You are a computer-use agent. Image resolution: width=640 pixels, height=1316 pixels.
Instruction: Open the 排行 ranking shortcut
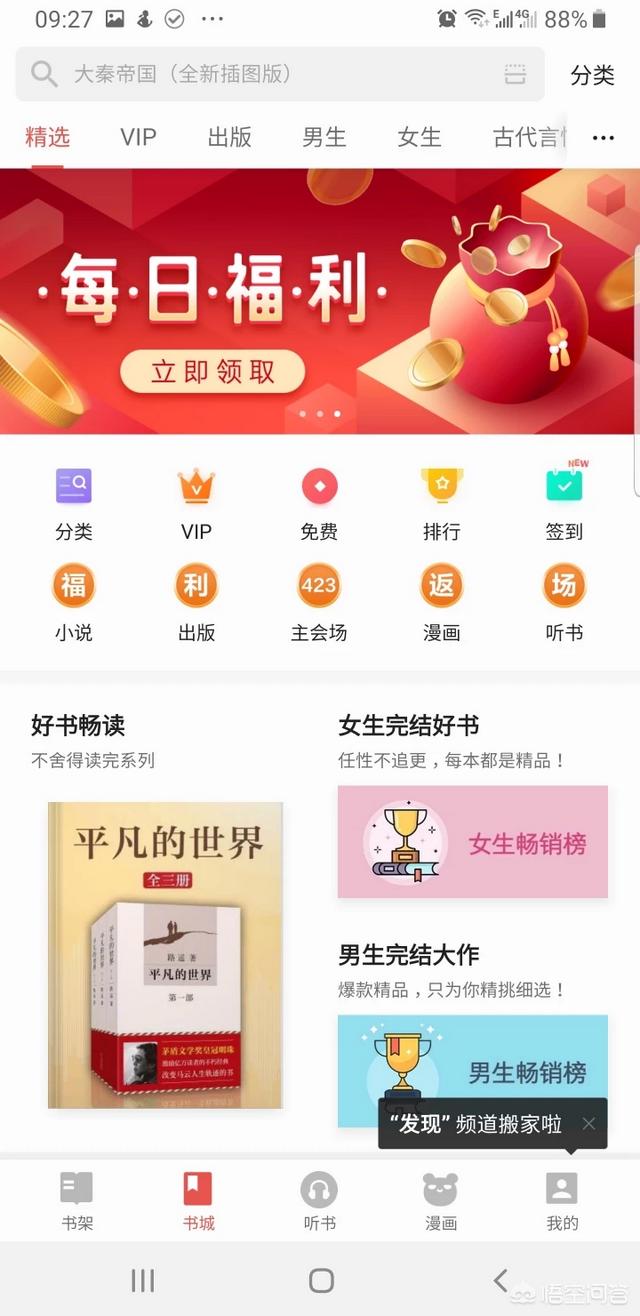coord(441,503)
